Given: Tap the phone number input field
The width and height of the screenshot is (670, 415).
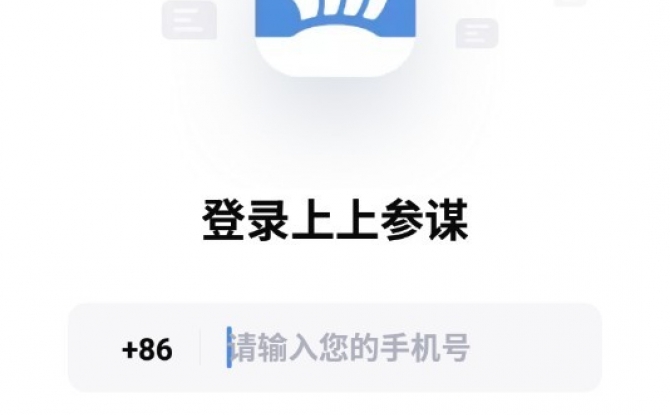Looking at the screenshot, I should pos(400,349).
